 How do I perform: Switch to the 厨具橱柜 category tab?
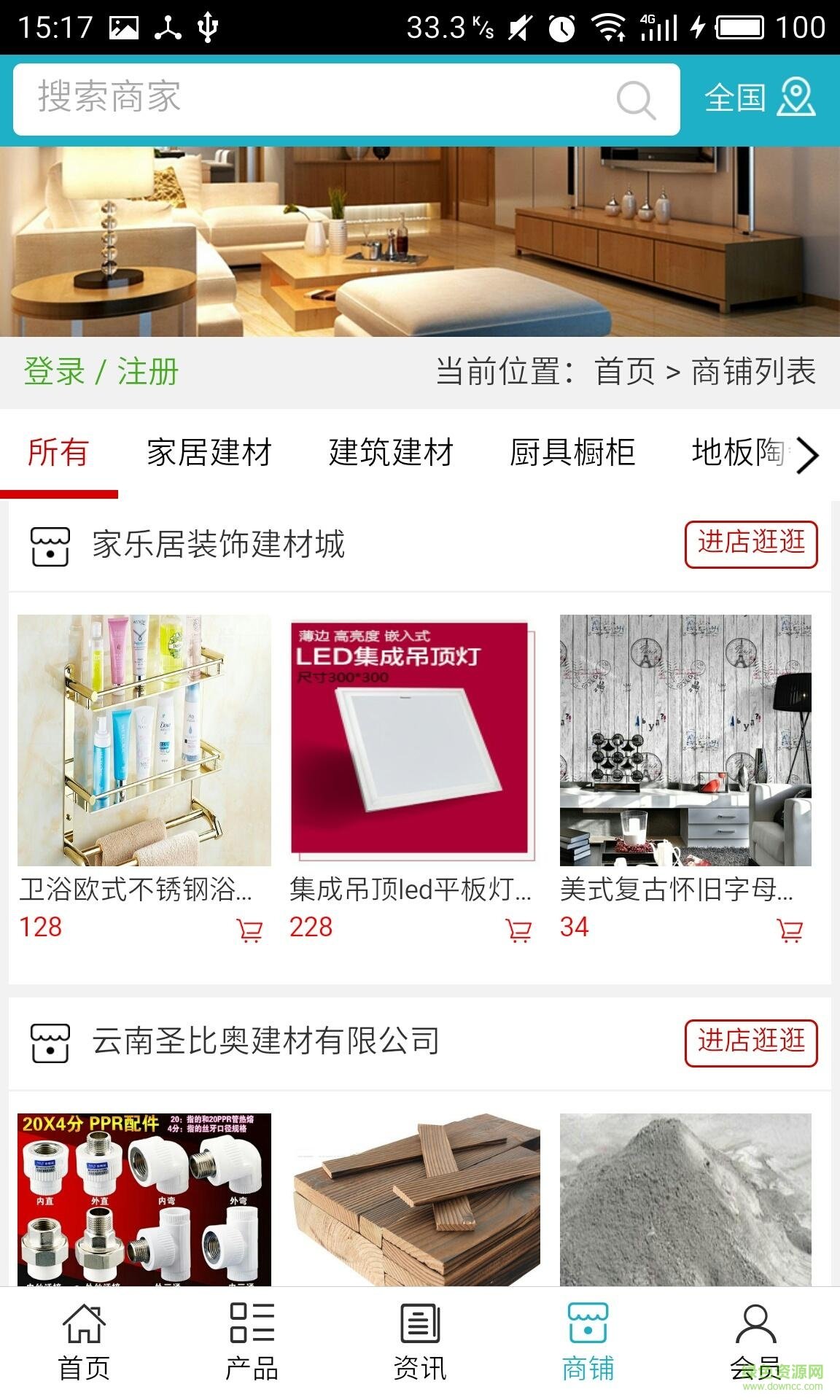[572, 452]
